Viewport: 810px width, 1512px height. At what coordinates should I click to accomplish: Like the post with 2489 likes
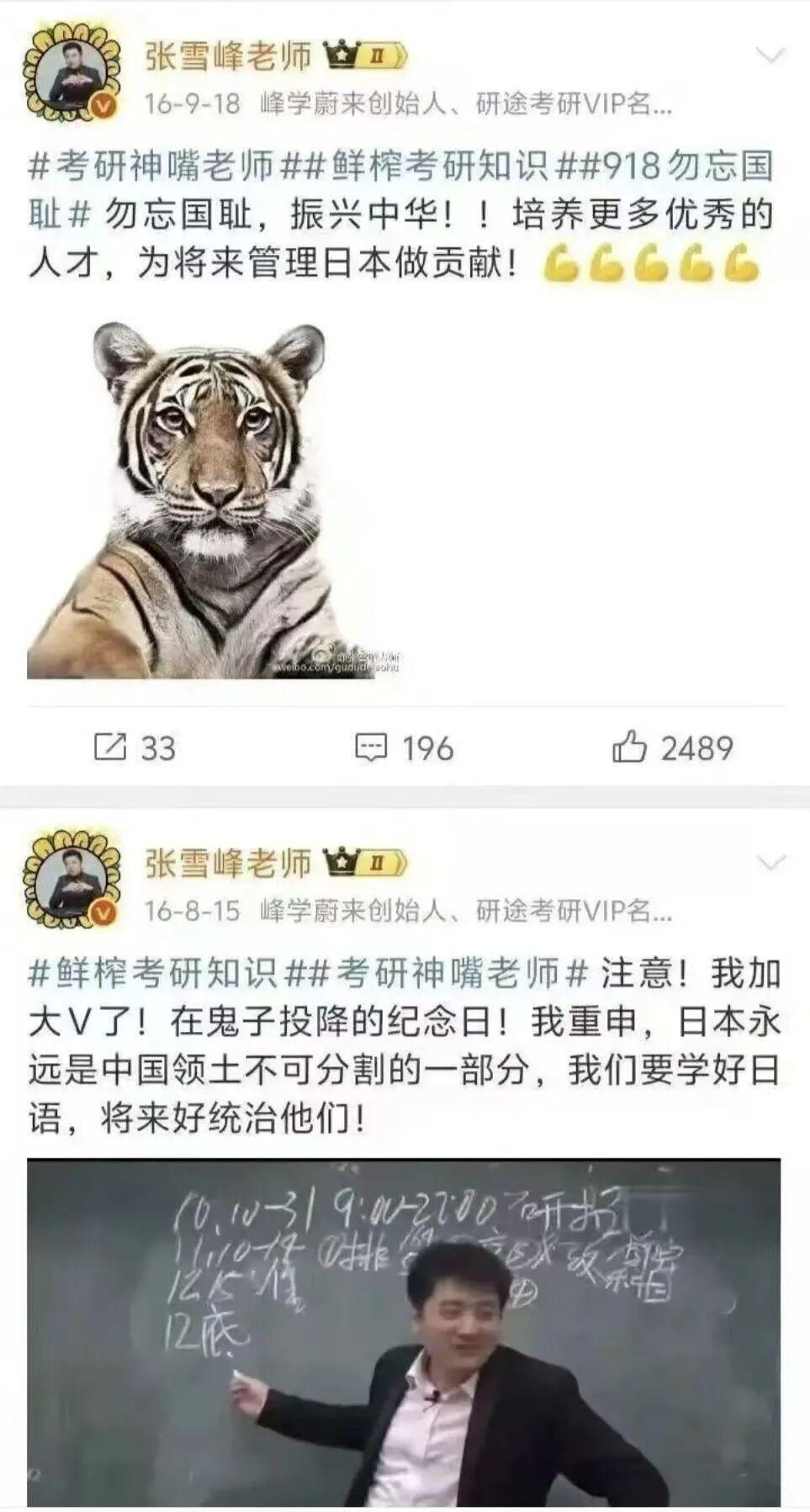(x=673, y=748)
